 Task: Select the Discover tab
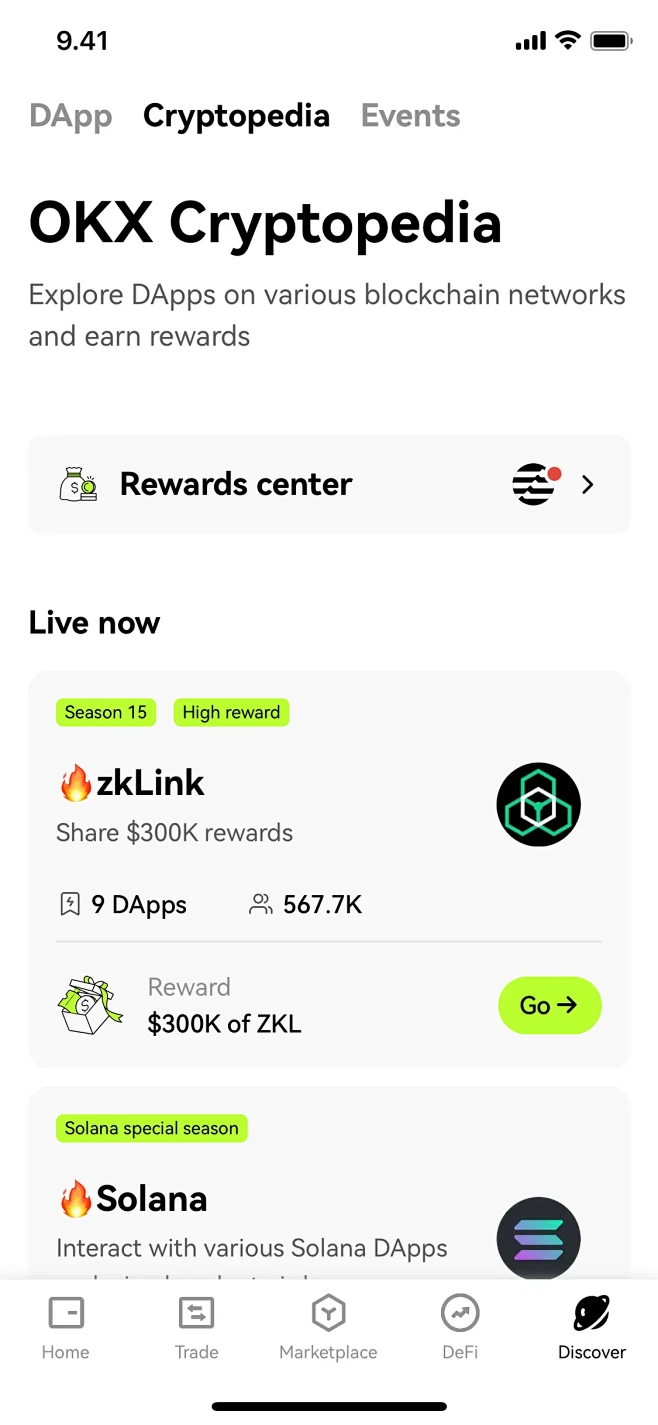click(591, 1327)
